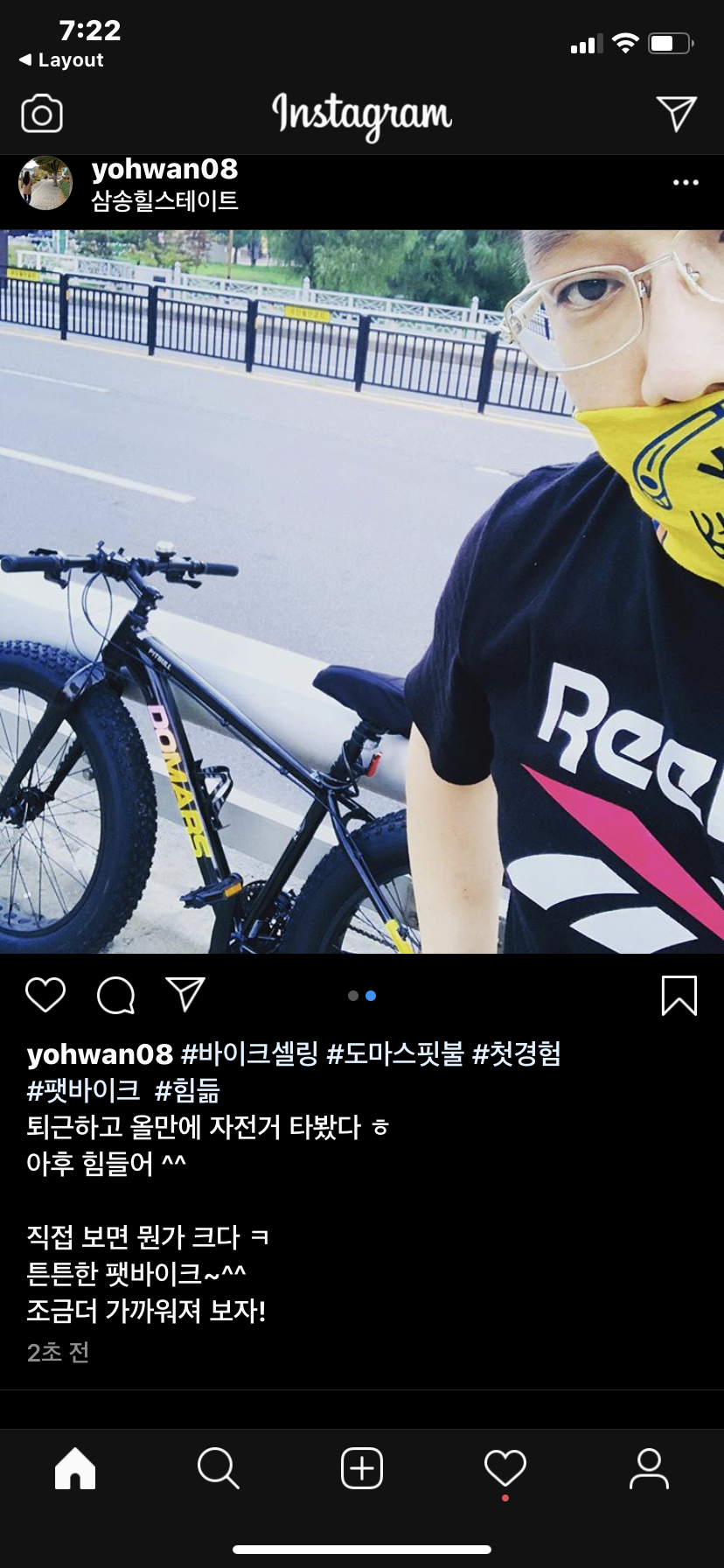
Task: Open direct messages paper plane
Action: tap(676, 114)
